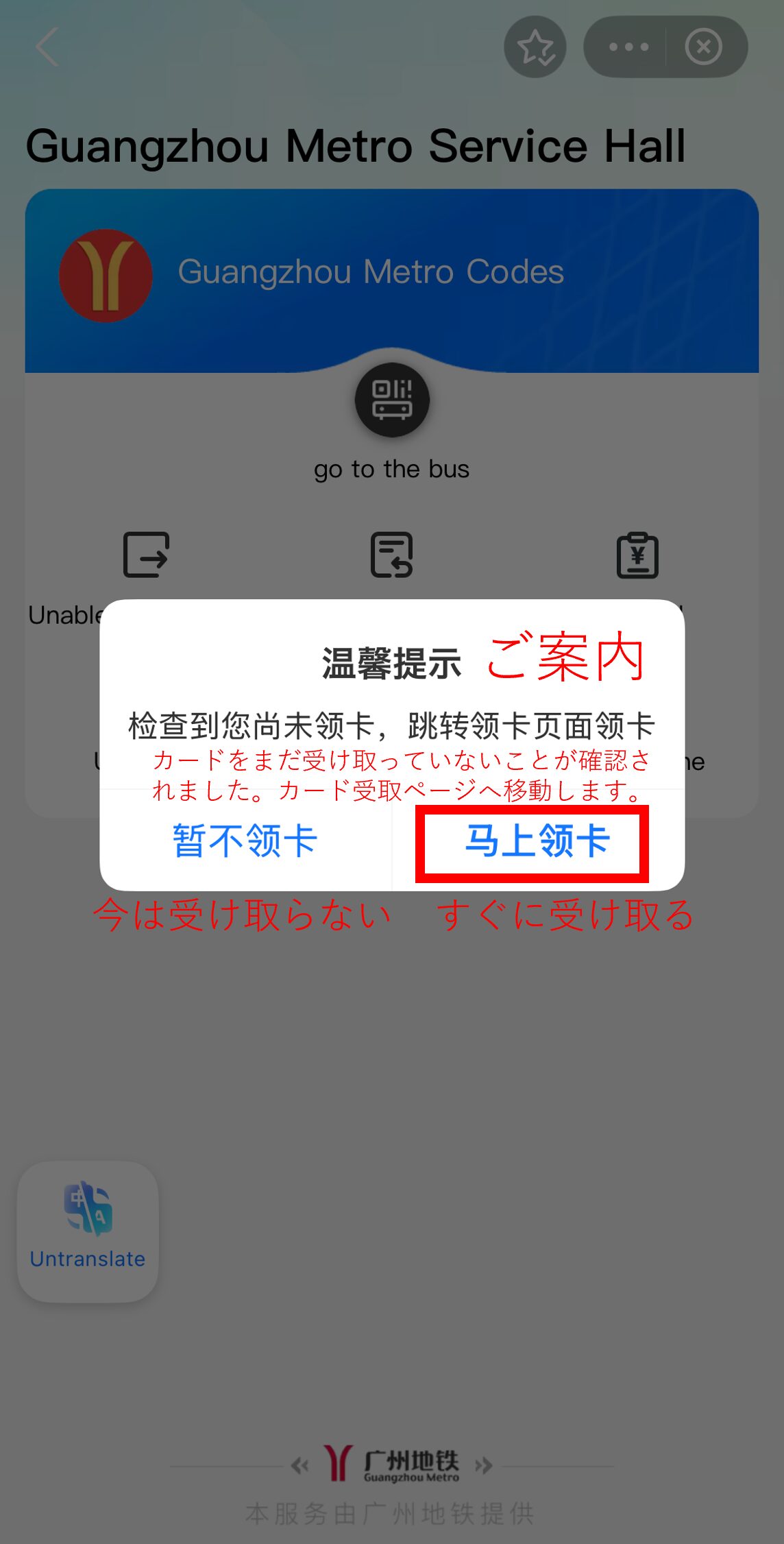This screenshot has height=1544, width=784.
Task: Go back with the top-left arrow
Action: click(47, 47)
